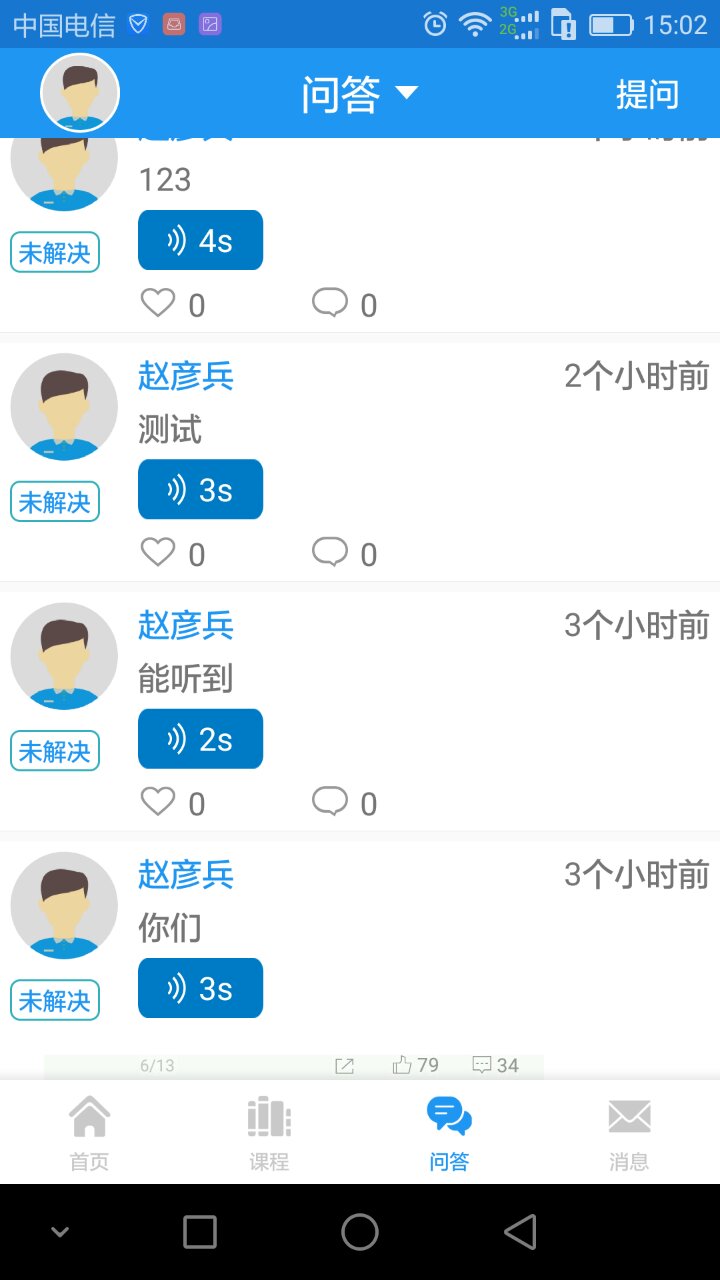The width and height of the screenshot is (720, 1280).
Task: Tap the comment bubble on the "测试" post
Action: coord(331,552)
